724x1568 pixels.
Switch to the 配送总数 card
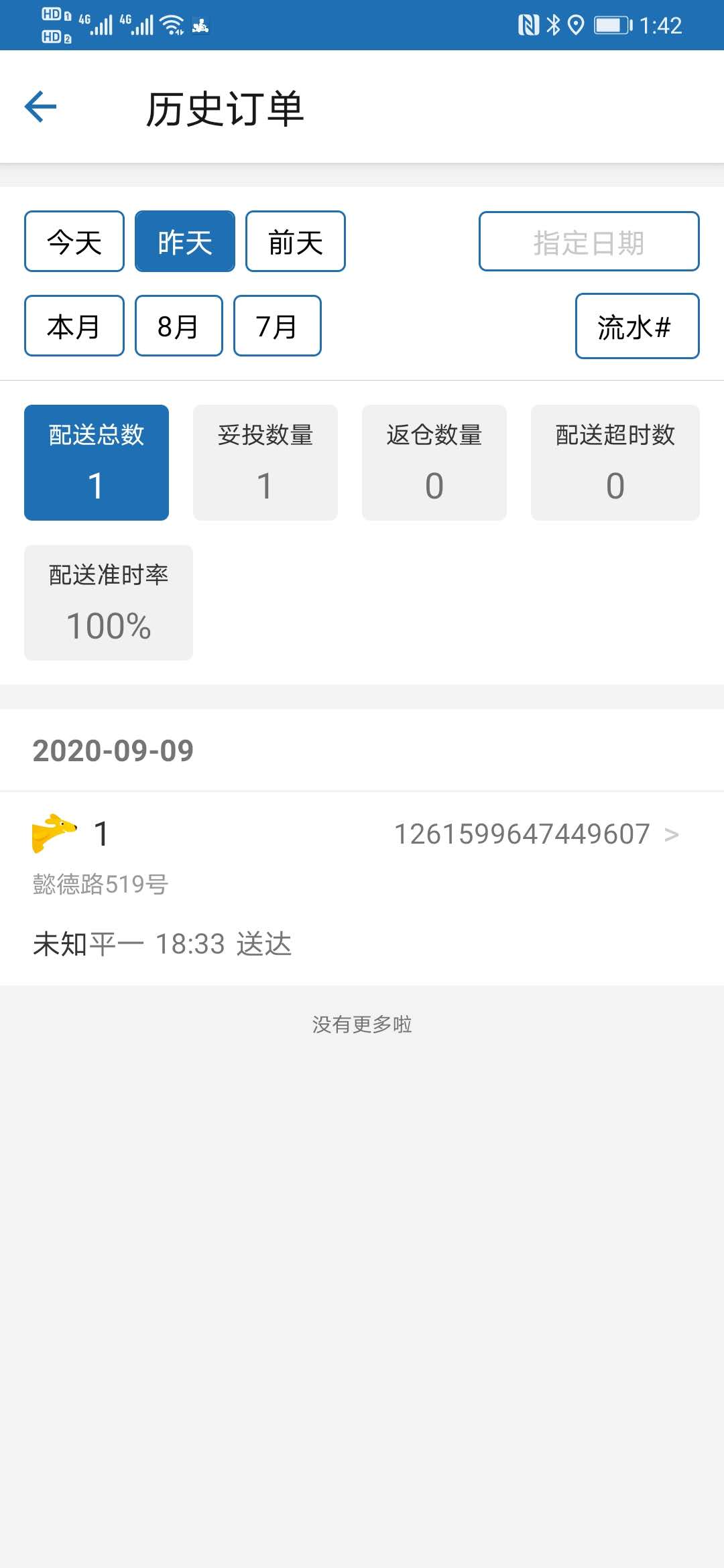click(97, 462)
